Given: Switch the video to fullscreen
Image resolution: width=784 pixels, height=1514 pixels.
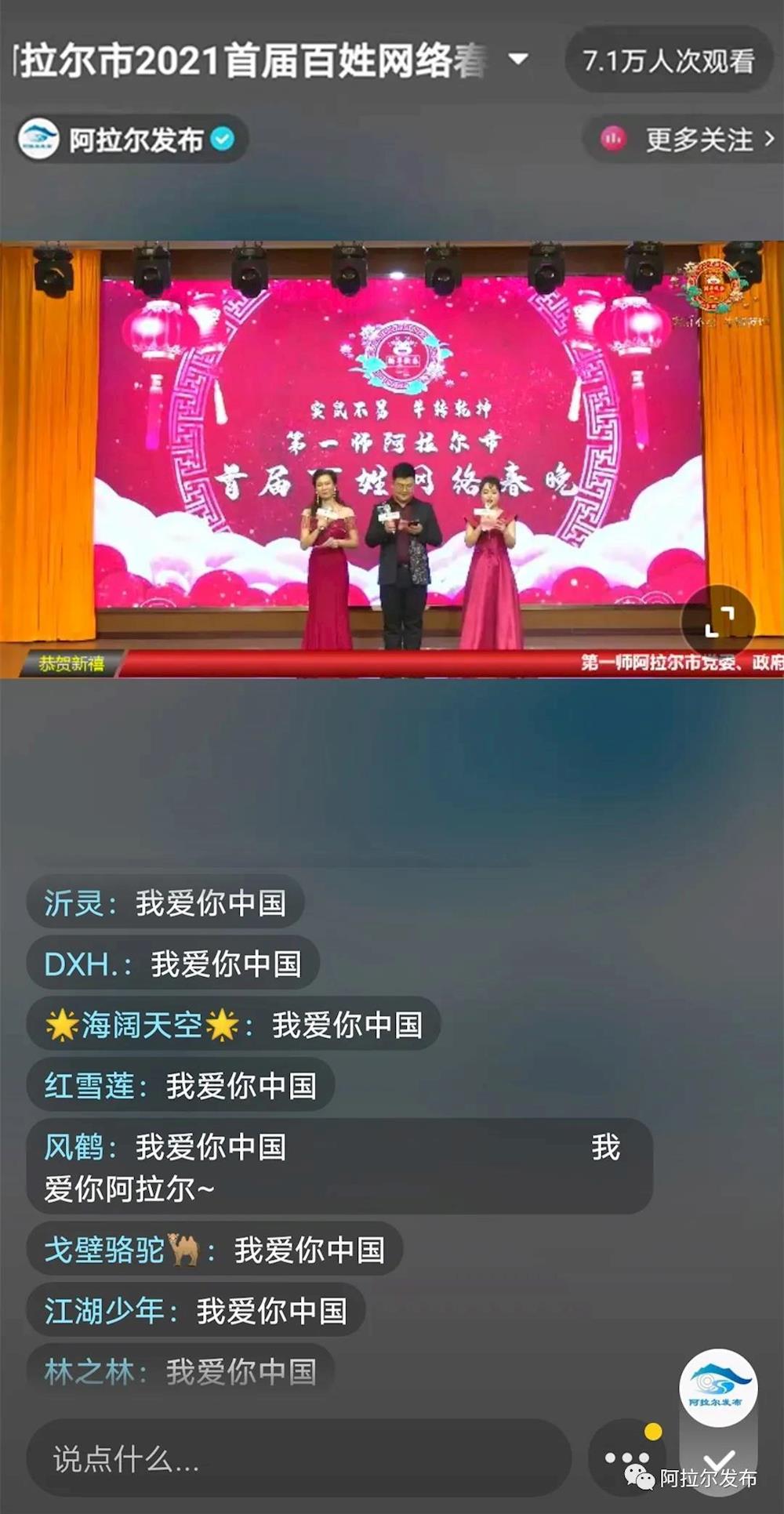Looking at the screenshot, I should pos(718,621).
